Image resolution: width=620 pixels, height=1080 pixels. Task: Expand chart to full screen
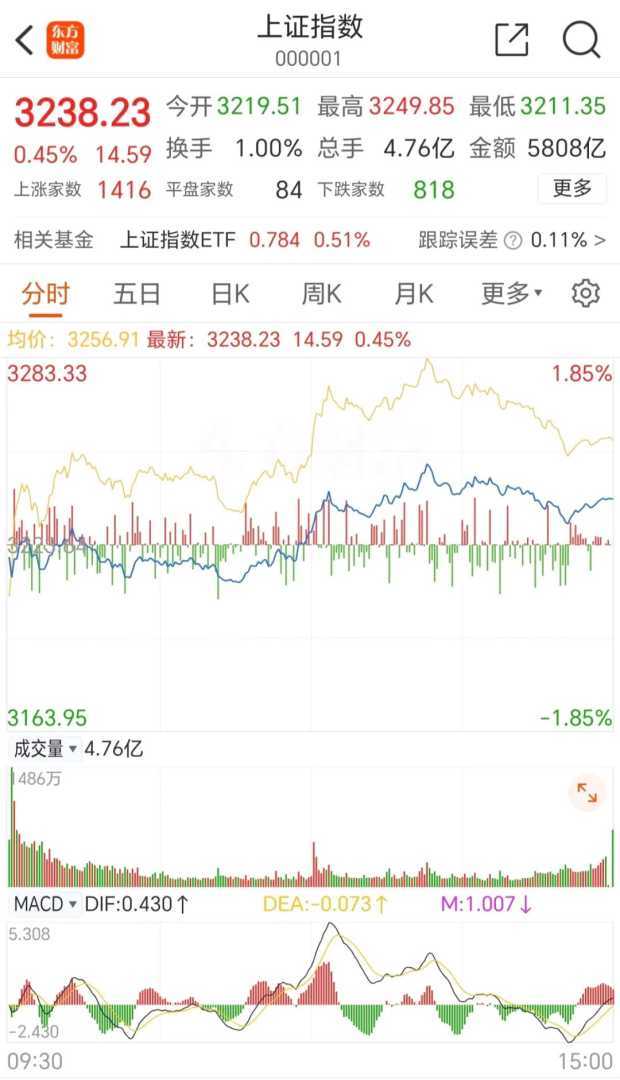pyautogui.click(x=587, y=794)
